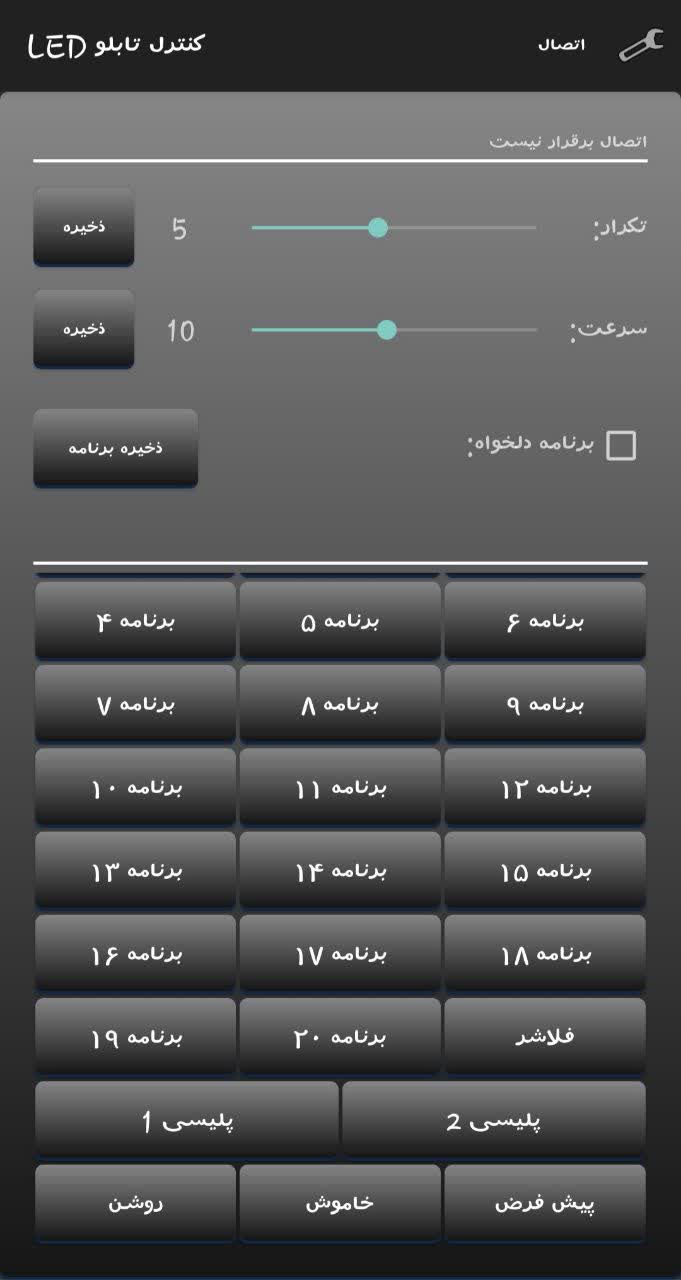
Task: Turn on with the روشن button
Action: 136,1203
